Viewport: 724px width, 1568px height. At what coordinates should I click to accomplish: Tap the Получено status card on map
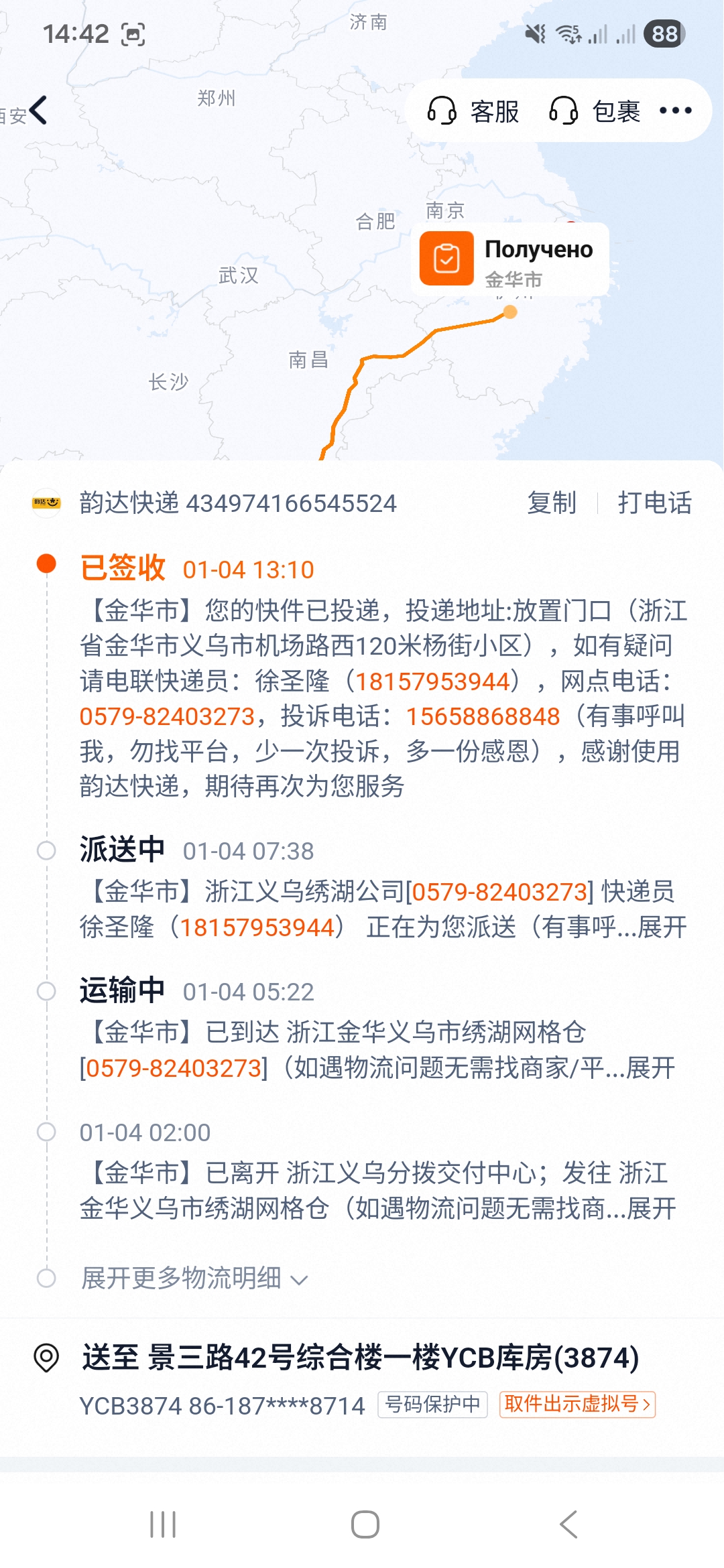tap(510, 259)
